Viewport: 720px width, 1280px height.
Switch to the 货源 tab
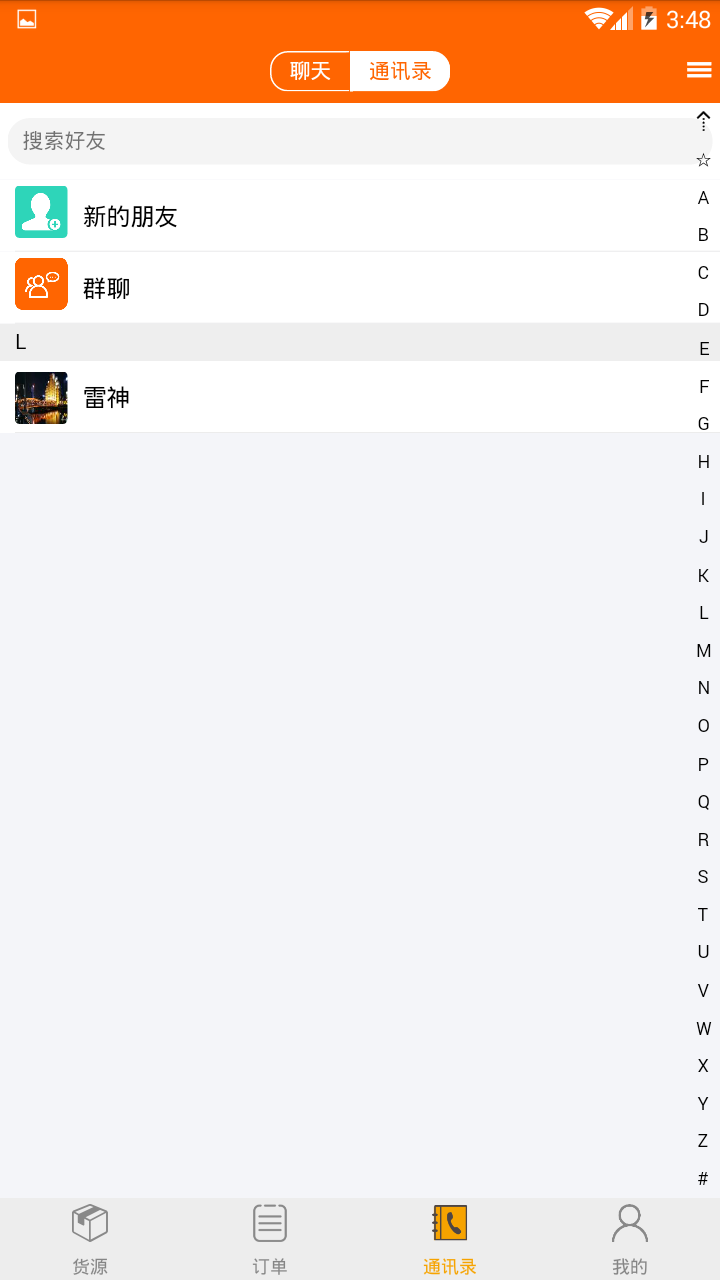(90, 1239)
